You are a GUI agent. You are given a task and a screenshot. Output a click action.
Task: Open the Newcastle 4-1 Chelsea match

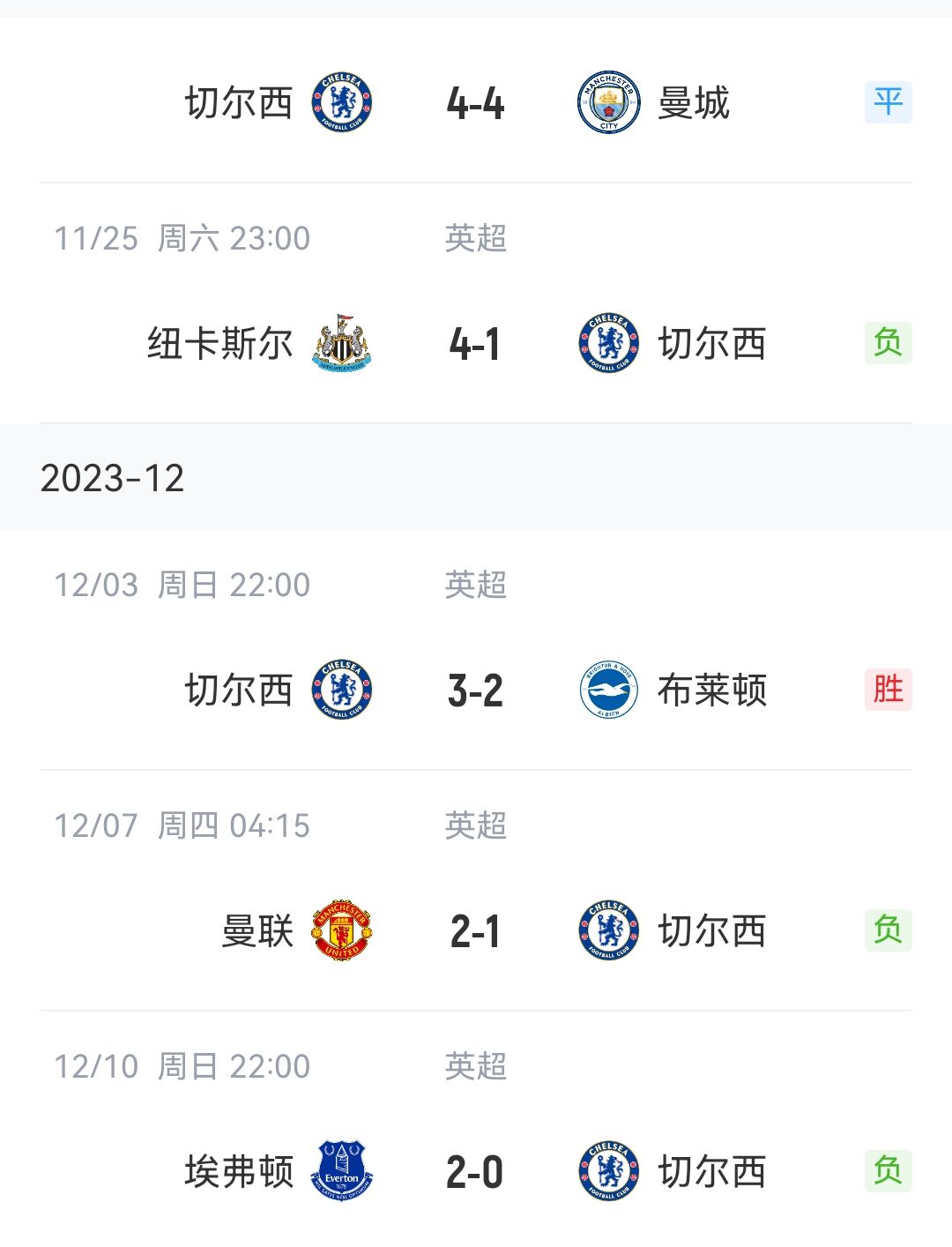(x=475, y=344)
